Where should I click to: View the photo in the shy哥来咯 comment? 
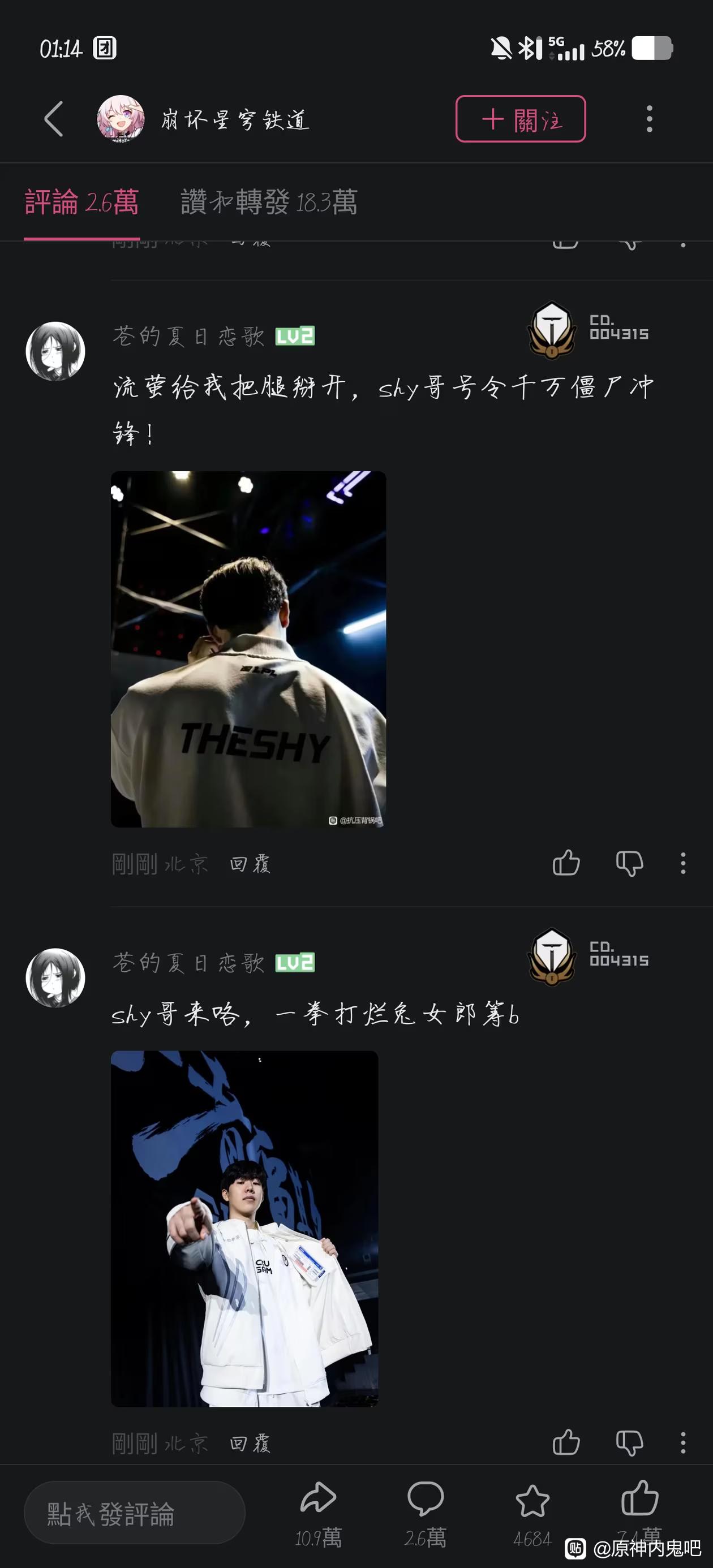[244, 1229]
